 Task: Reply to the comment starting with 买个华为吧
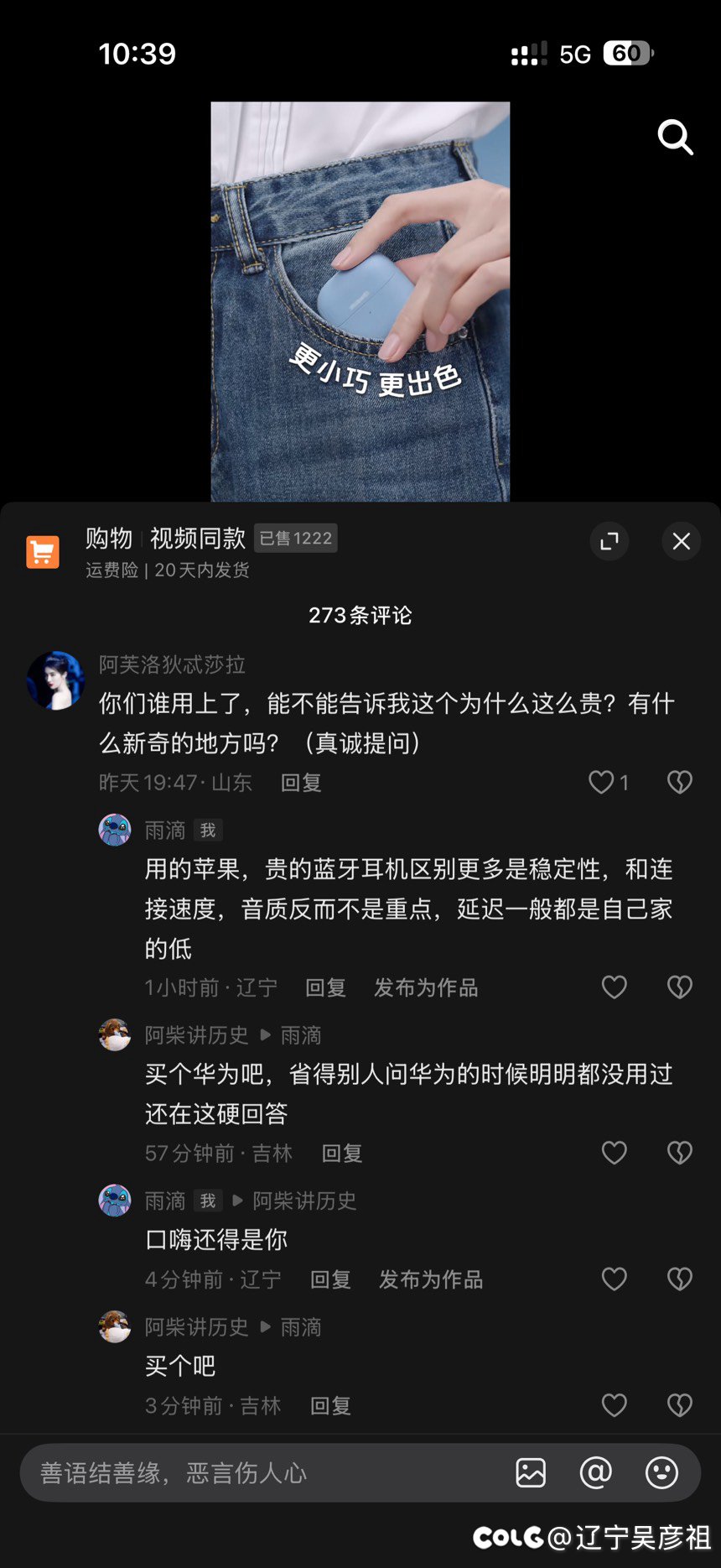coord(342,1154)
